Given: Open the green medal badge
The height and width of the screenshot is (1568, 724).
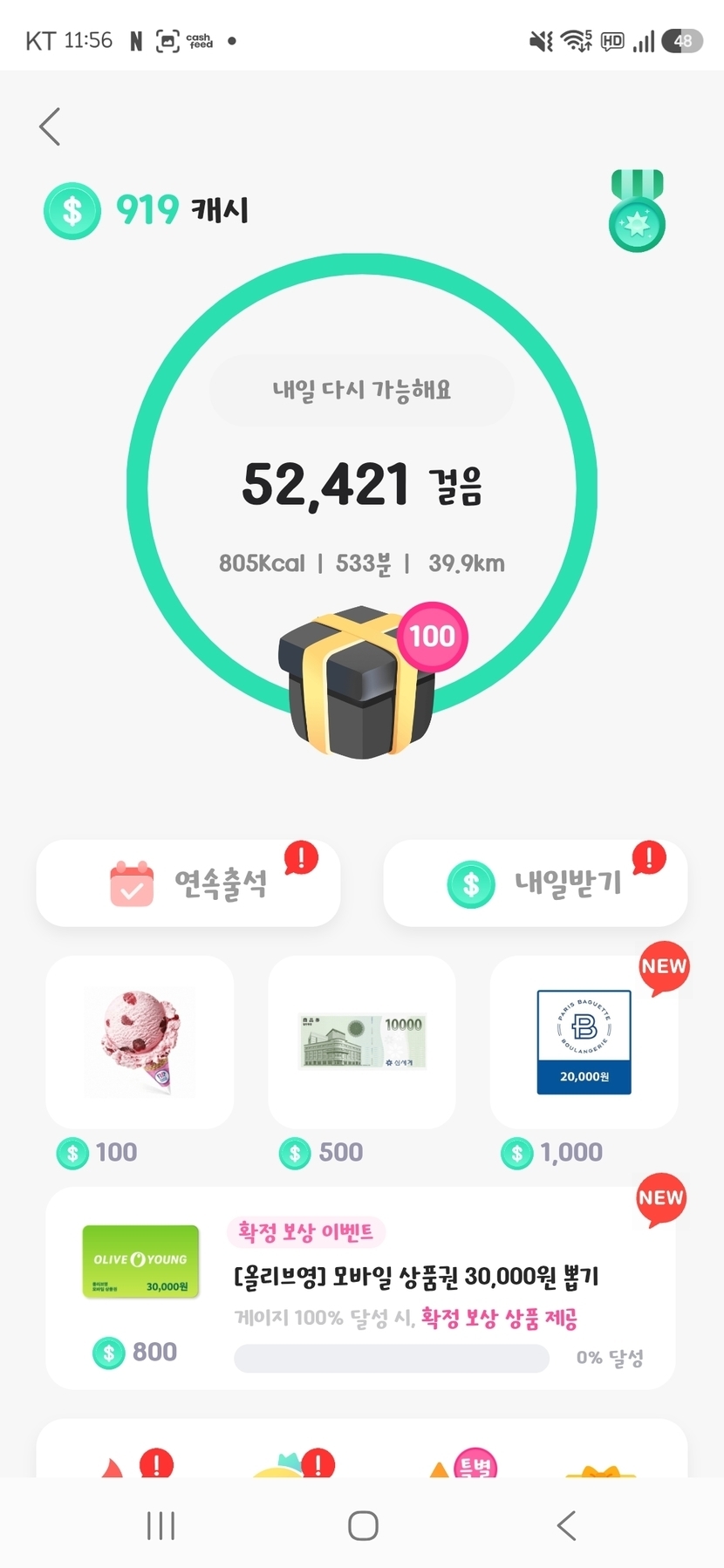Looking at the screenshot, I should coord(637,212).
